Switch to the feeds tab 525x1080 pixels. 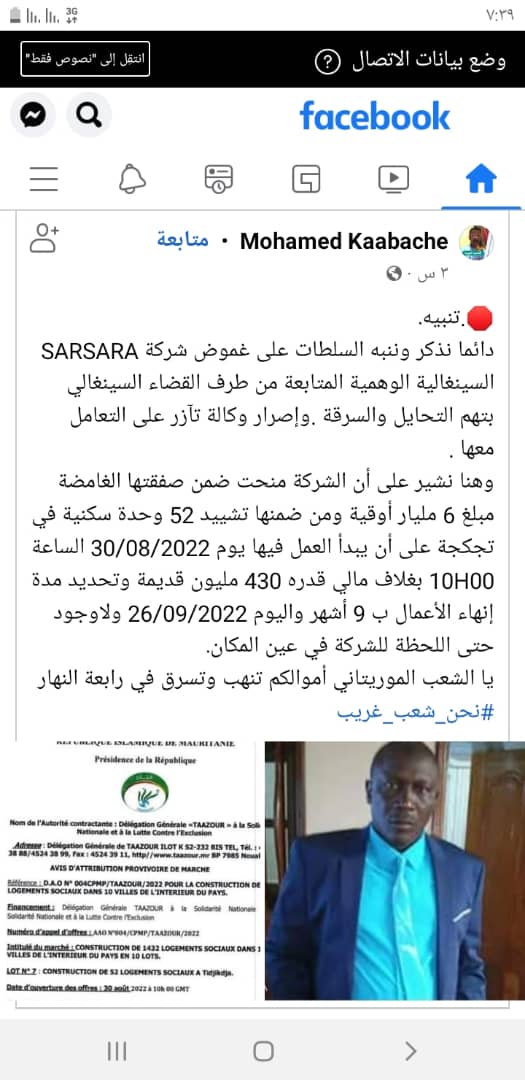pyautogui.click(x=218, y=179)
